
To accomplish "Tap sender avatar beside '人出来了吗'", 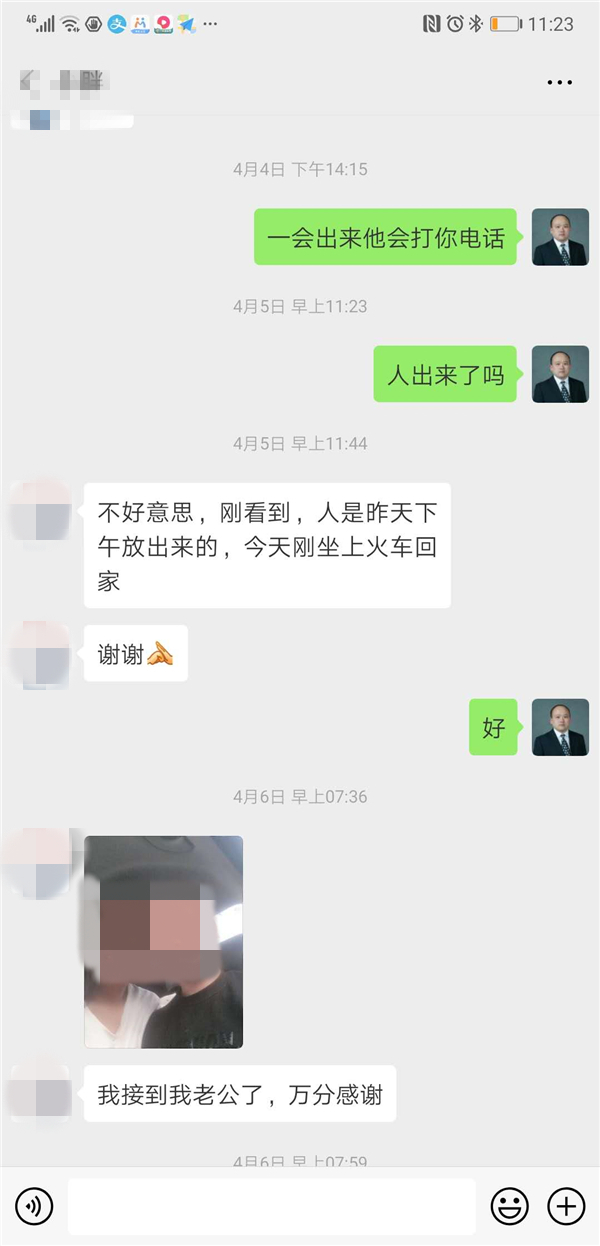I will point(559,374).
